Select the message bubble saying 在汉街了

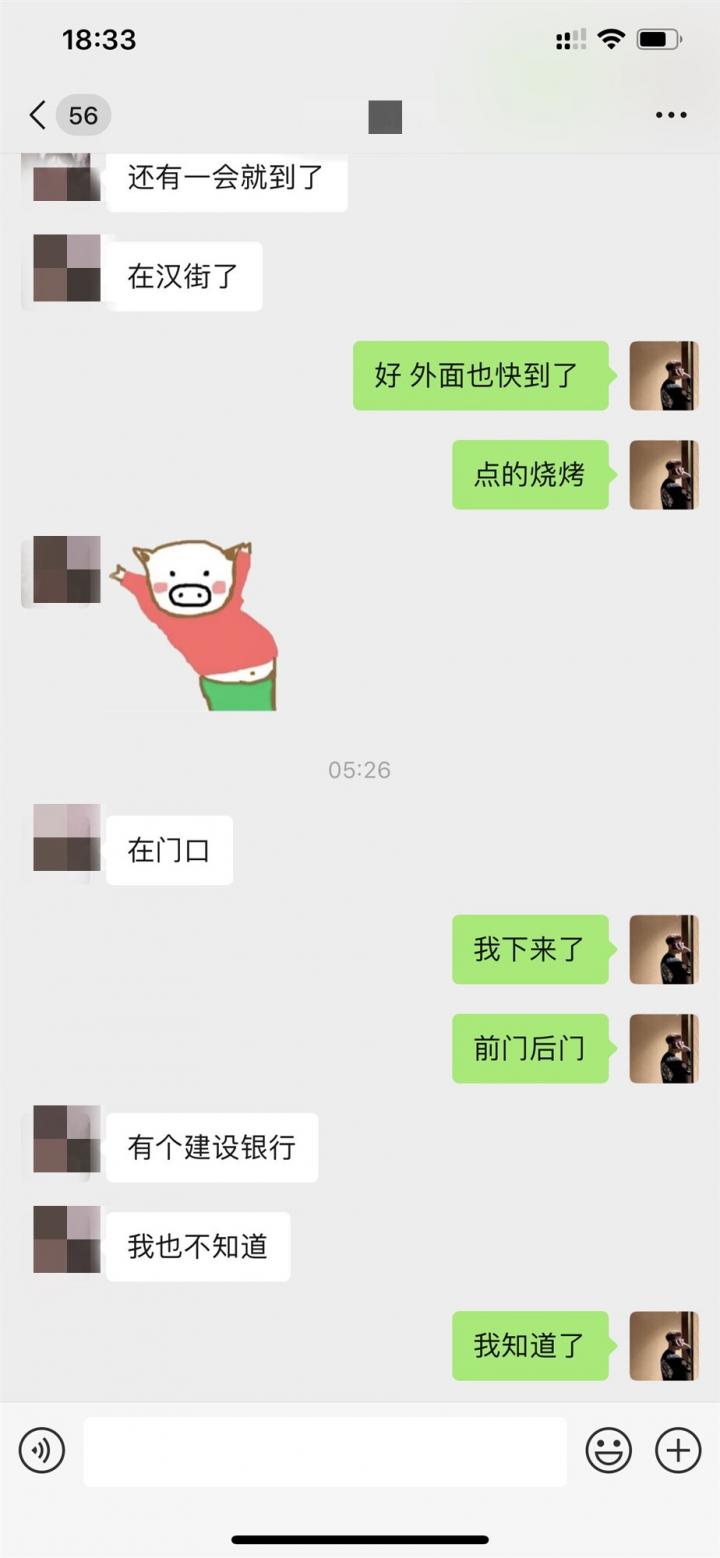pyautogui.click(x=186, y=275)
